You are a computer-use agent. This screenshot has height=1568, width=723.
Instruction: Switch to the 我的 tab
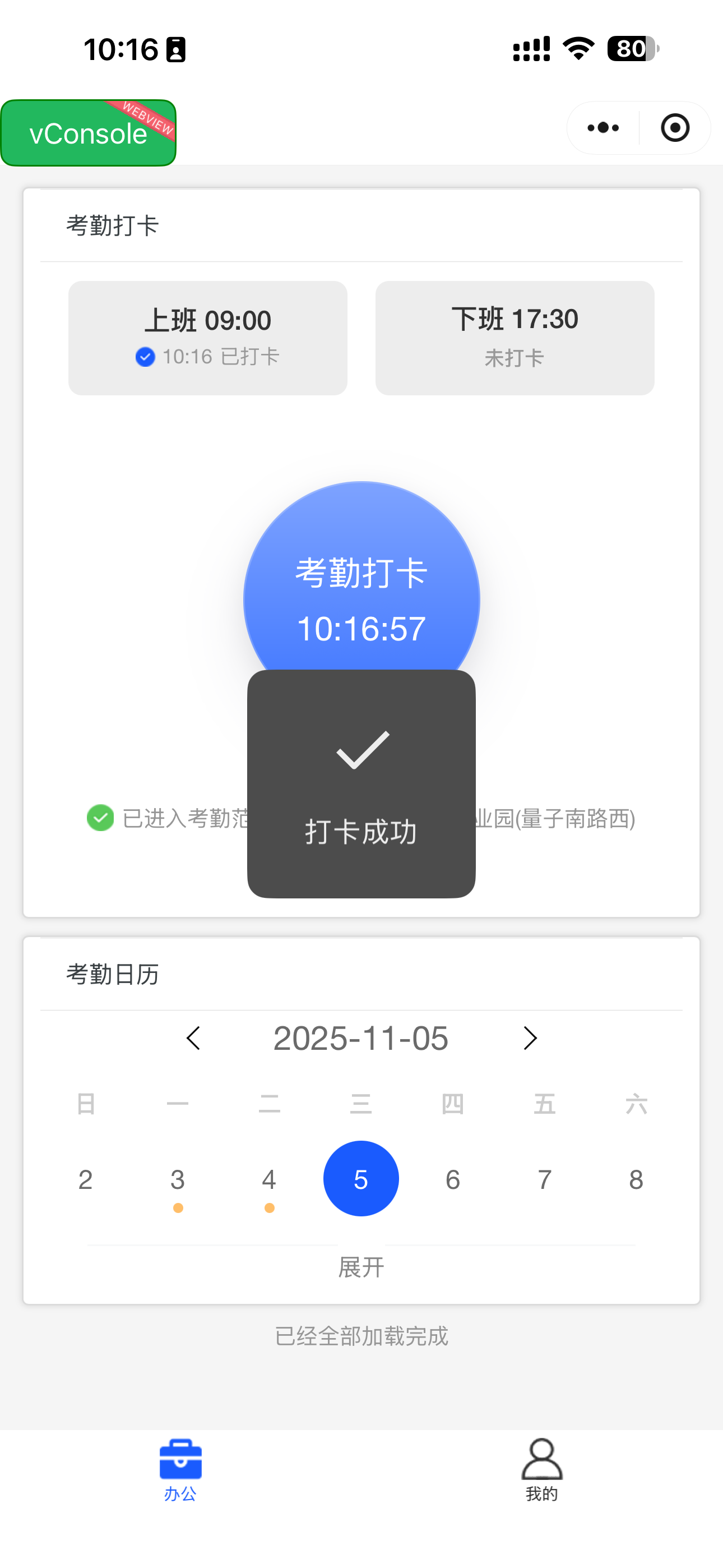[541, 1470]
